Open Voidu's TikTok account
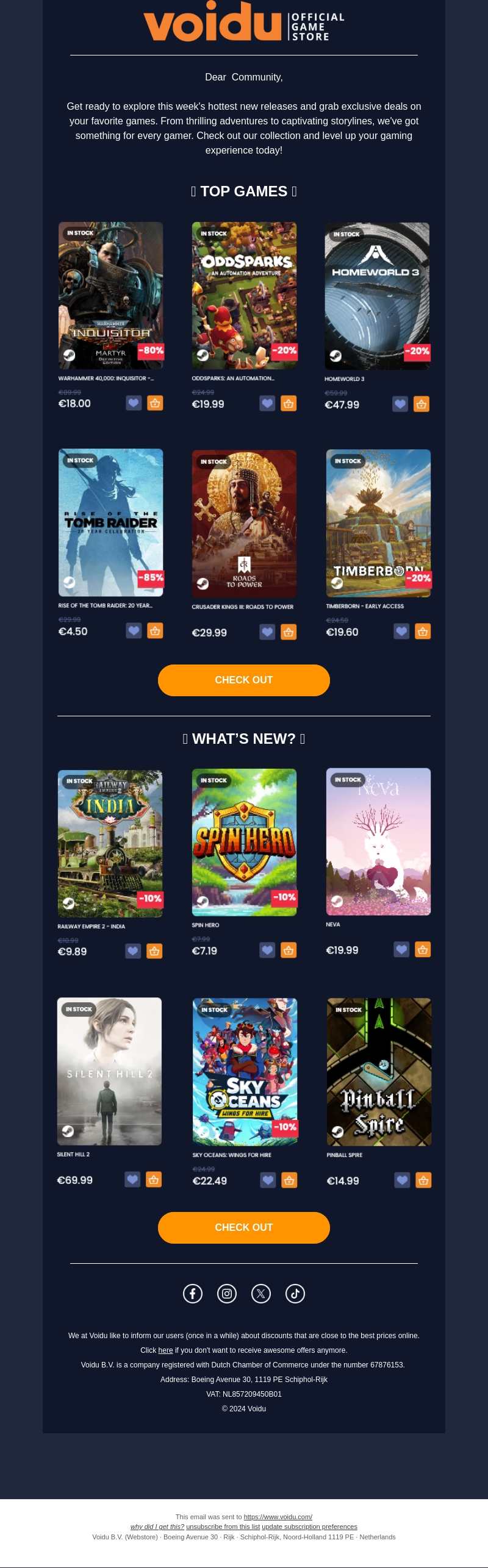 295,1294
